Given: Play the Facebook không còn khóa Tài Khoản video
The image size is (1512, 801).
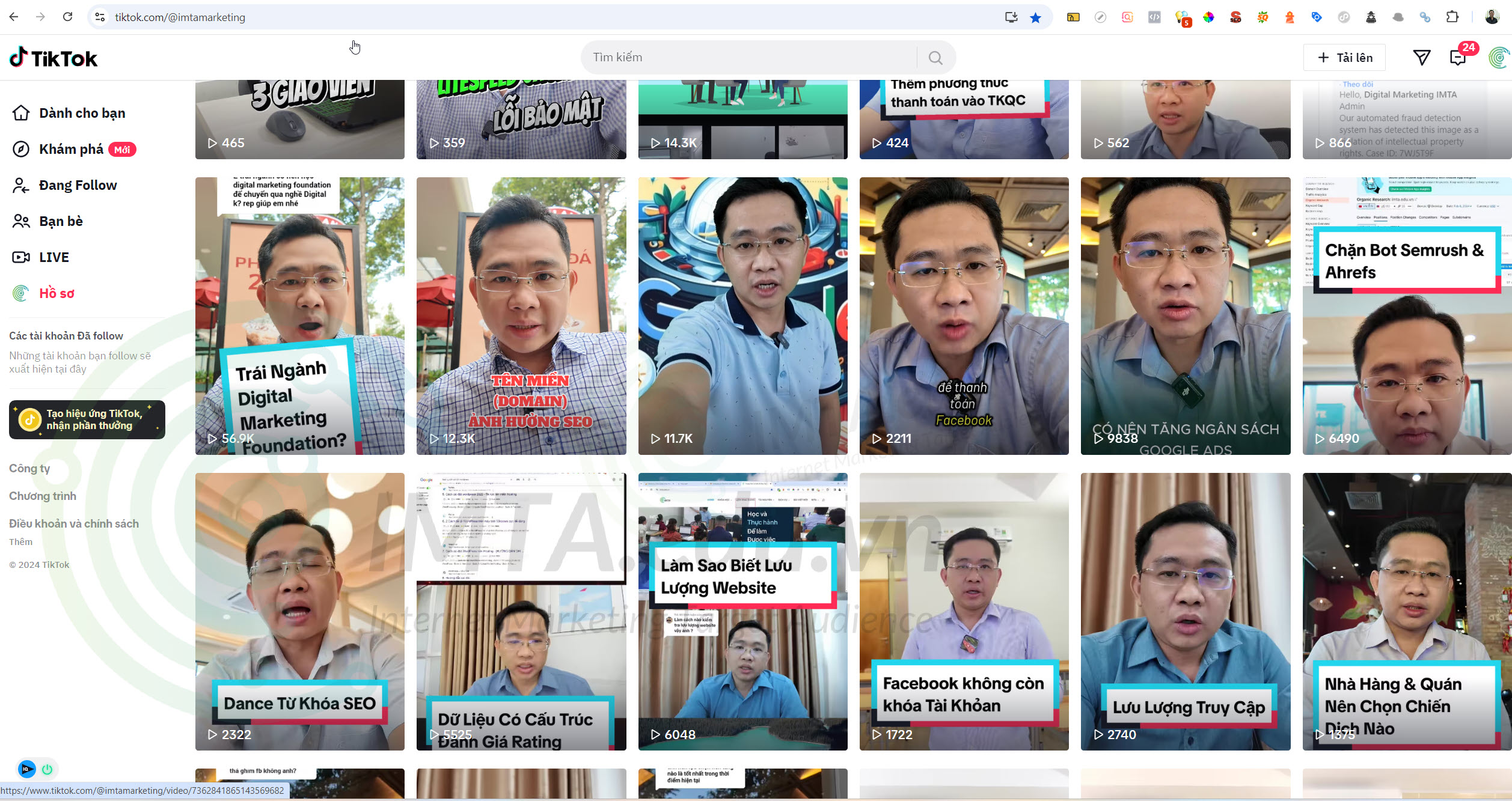Looking at the screenshot, I should [964, 611].
